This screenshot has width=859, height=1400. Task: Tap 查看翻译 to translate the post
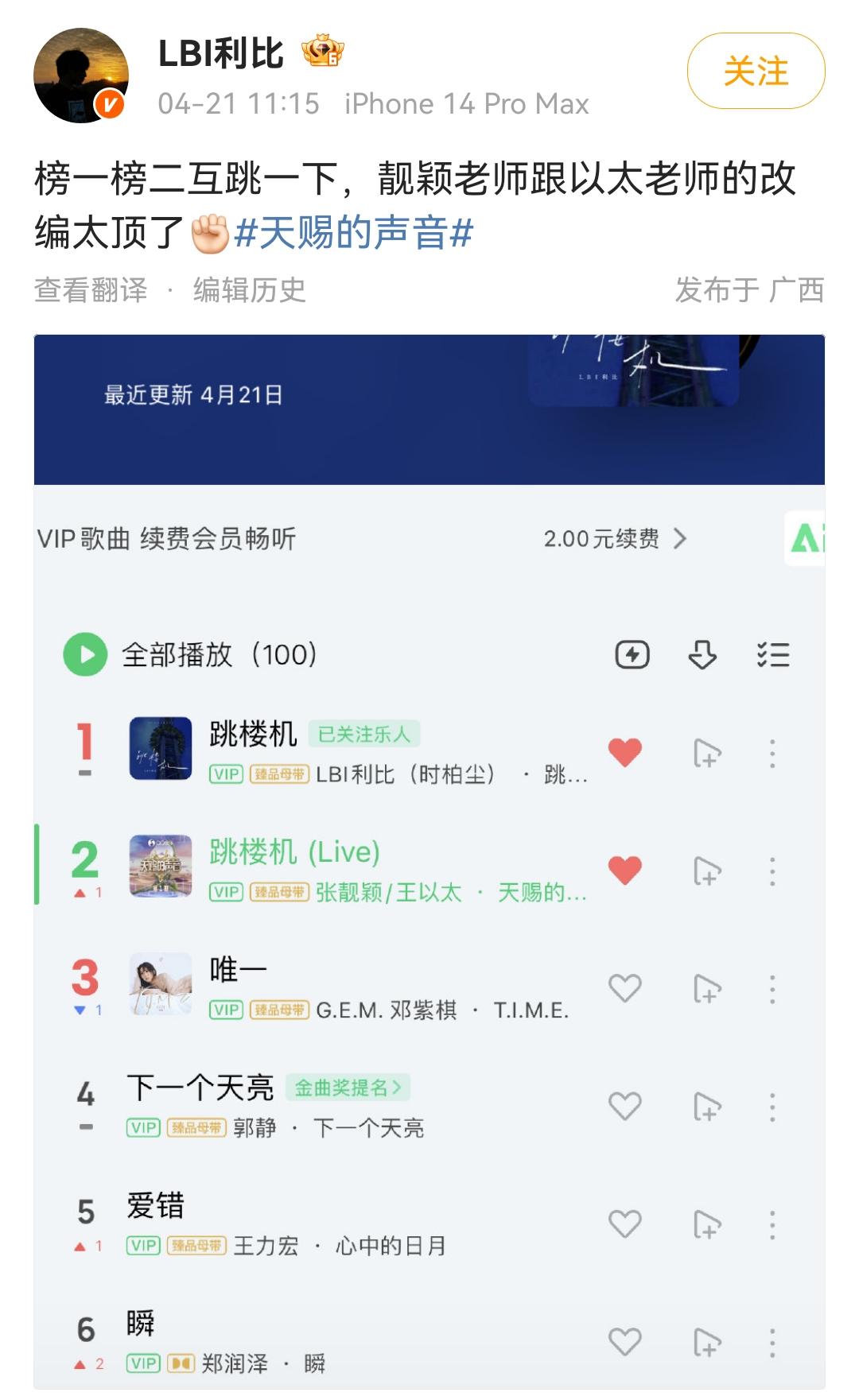(x=91, y=290)
